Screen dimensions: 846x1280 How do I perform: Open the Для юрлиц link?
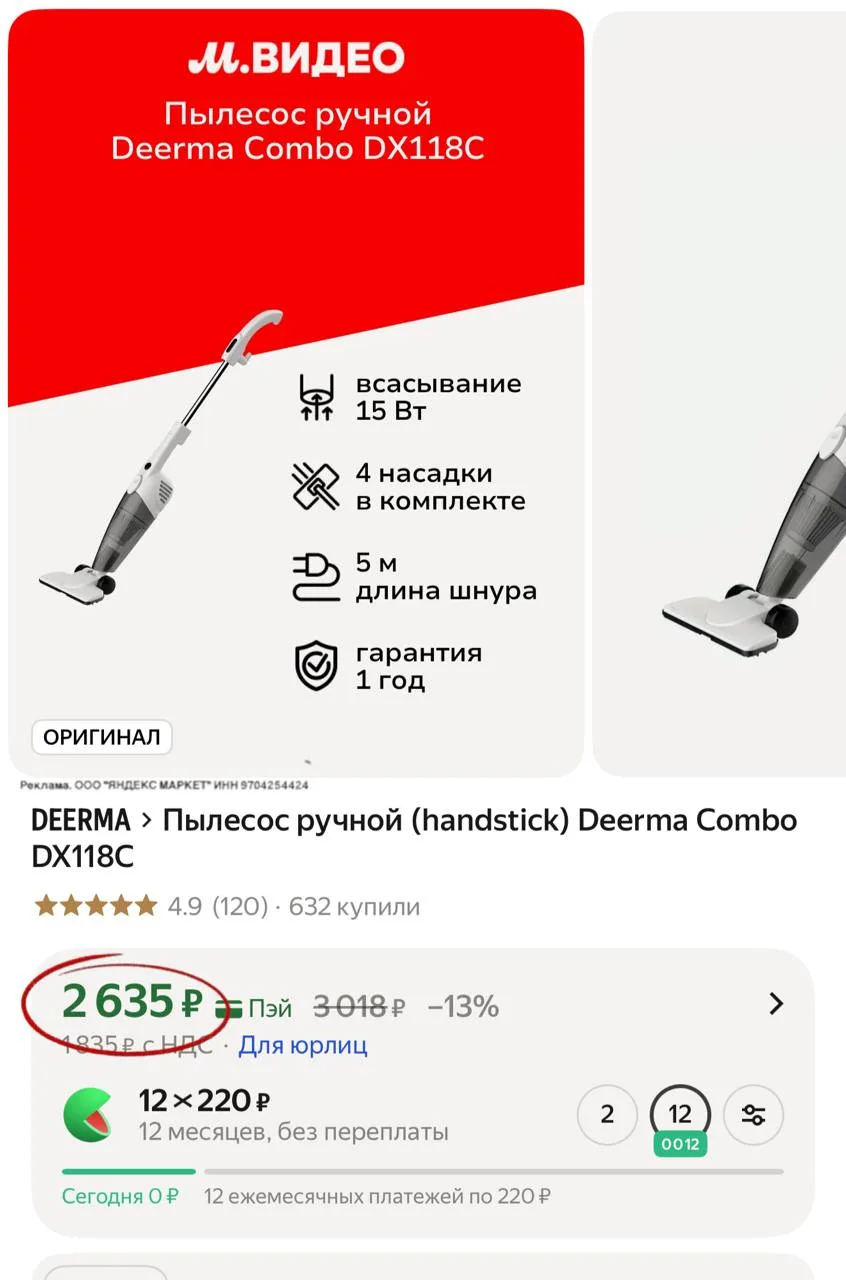[x=302, y=1046]
